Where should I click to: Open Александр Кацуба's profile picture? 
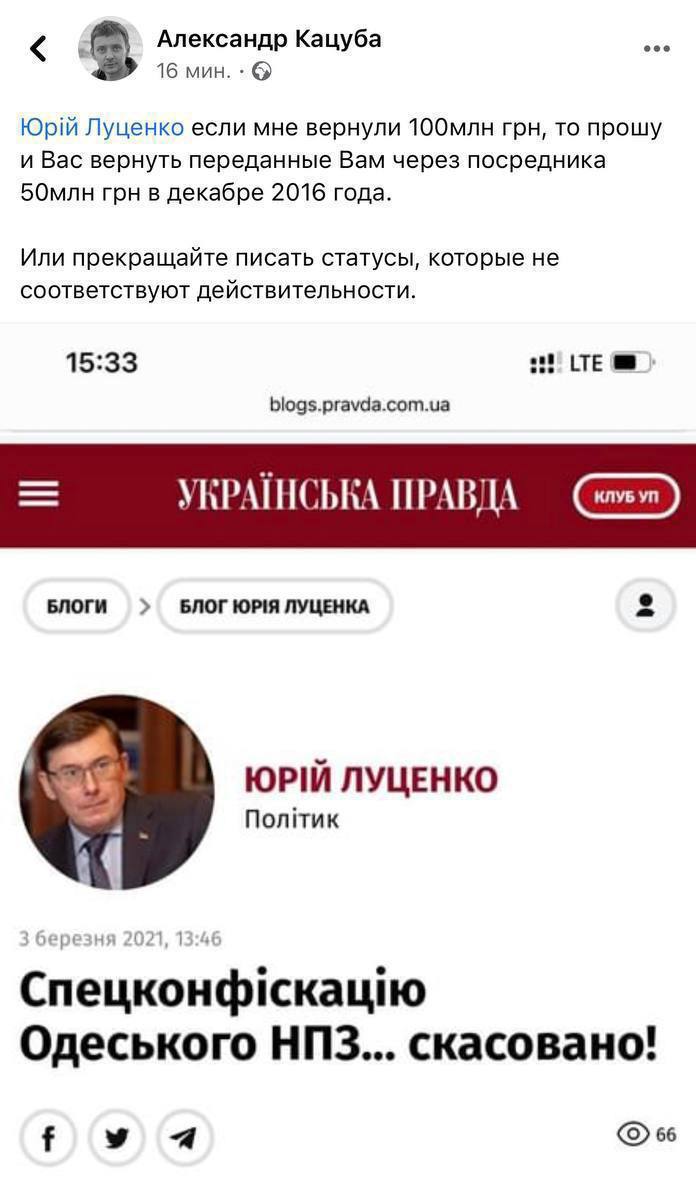point(110,48)
